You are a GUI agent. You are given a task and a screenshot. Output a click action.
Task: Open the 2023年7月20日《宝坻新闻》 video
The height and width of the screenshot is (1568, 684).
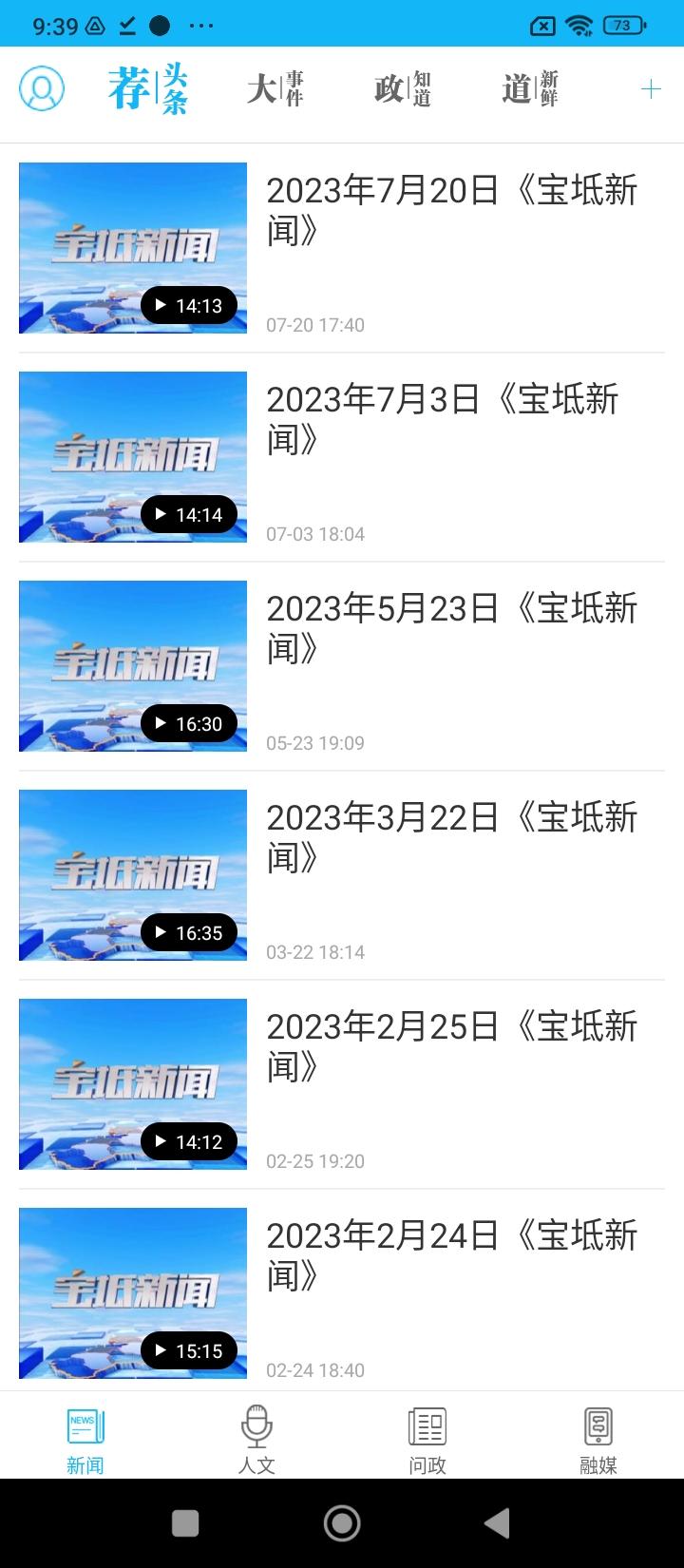(451, 210)
